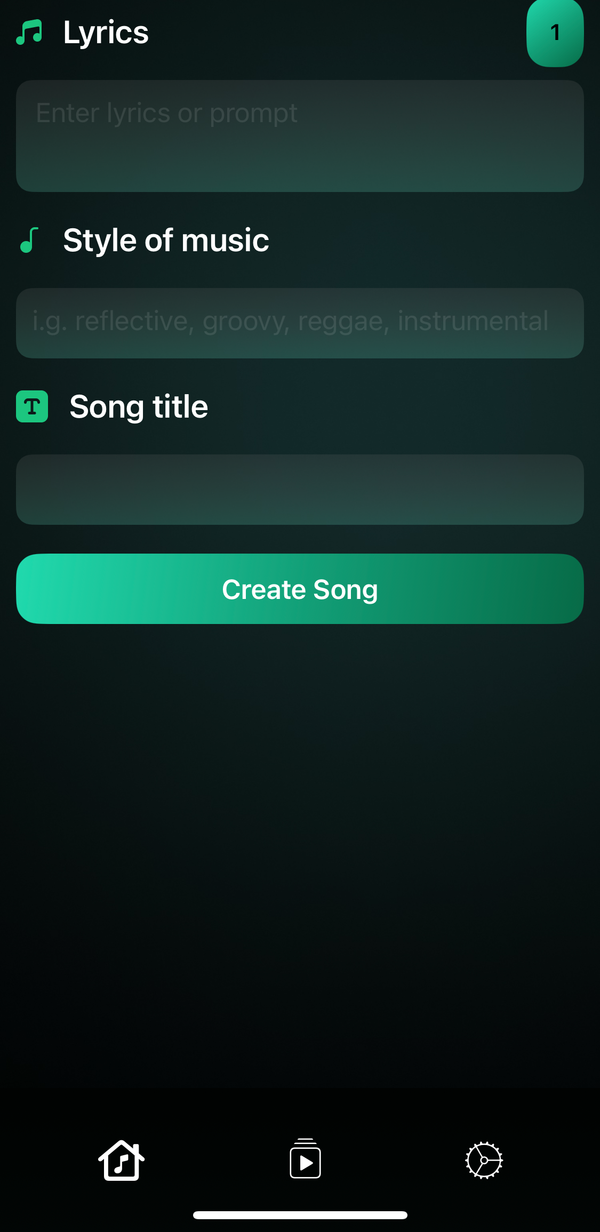Image resolution: width=600 pixels, height=1232 pixels.
Task: Switch to the home music tab
Action: point(121,1161)
